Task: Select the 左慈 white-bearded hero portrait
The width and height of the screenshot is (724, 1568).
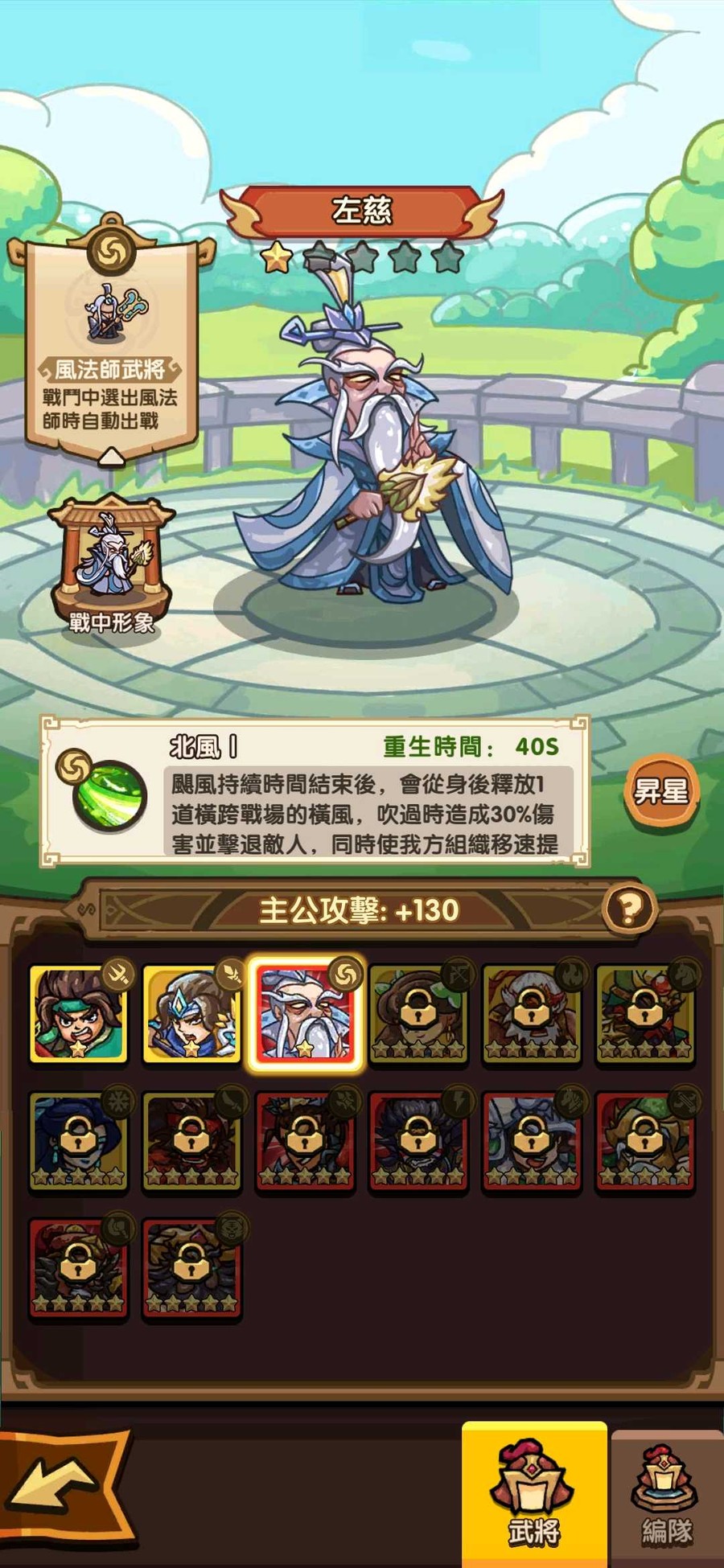Action: (x=306, y=1014)
